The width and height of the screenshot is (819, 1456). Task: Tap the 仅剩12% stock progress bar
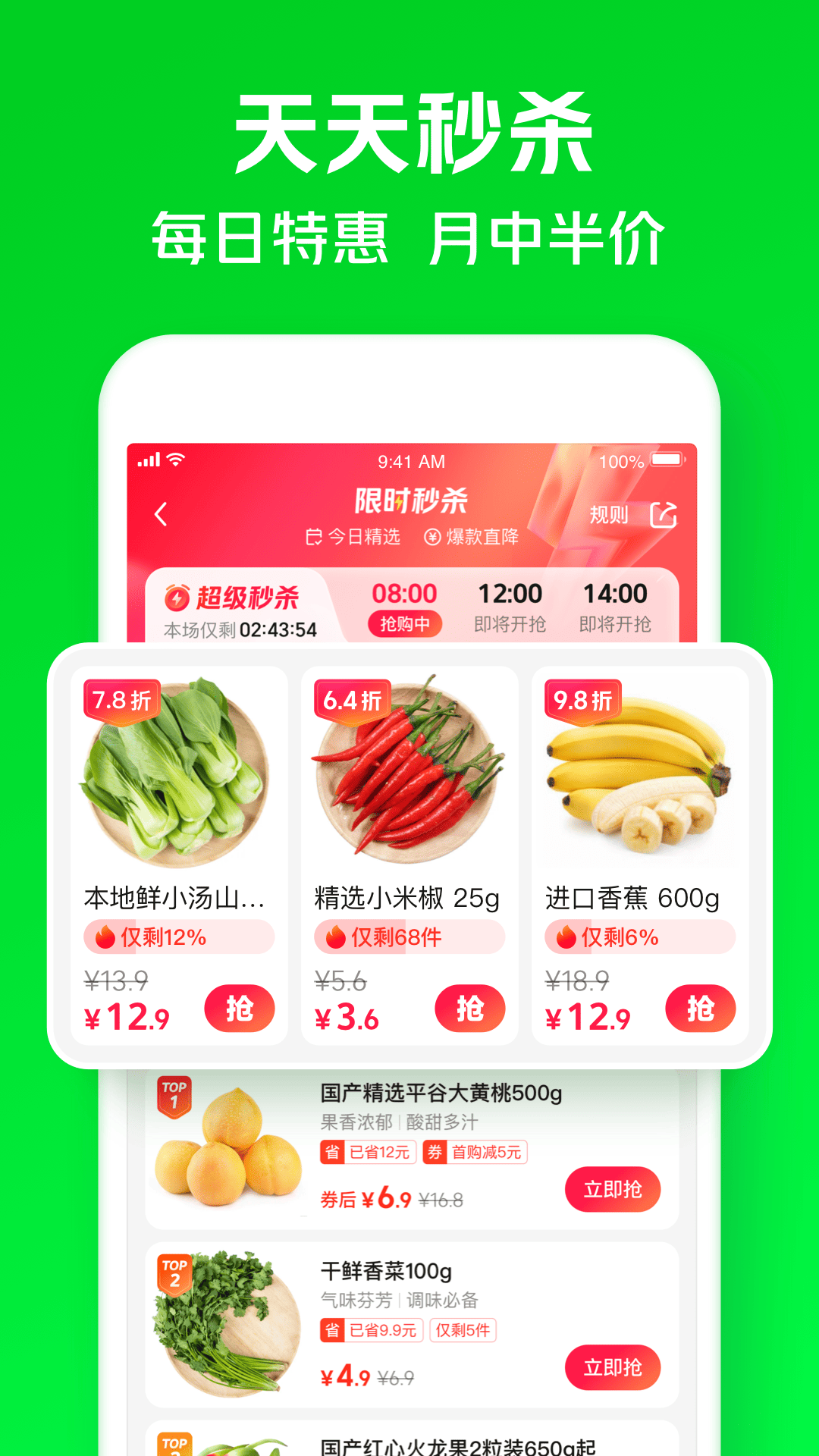point(178,937)
